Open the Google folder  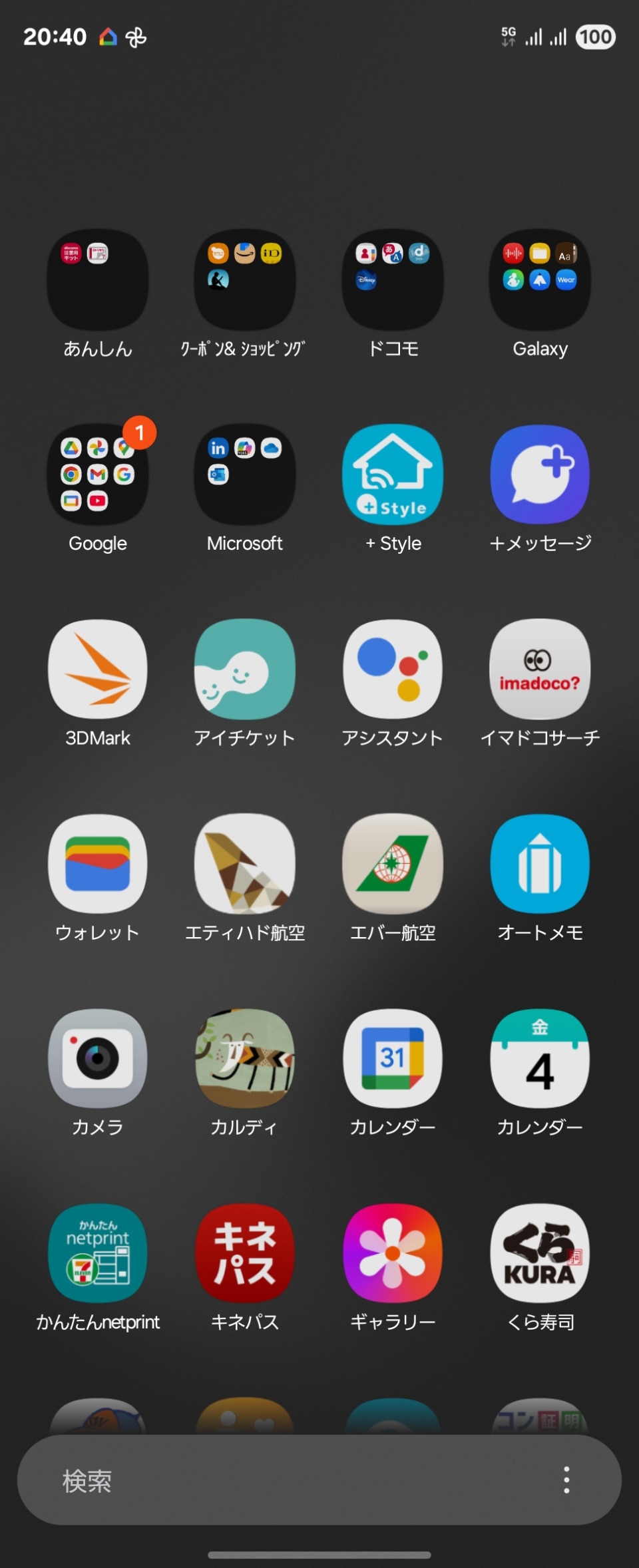tap(98, 475)
